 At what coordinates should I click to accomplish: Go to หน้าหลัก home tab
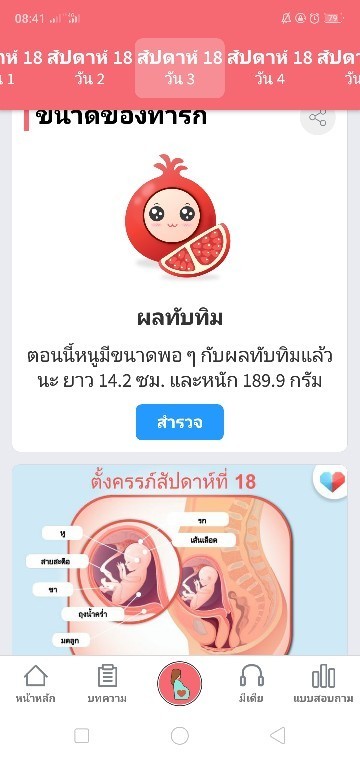point(35,684)
